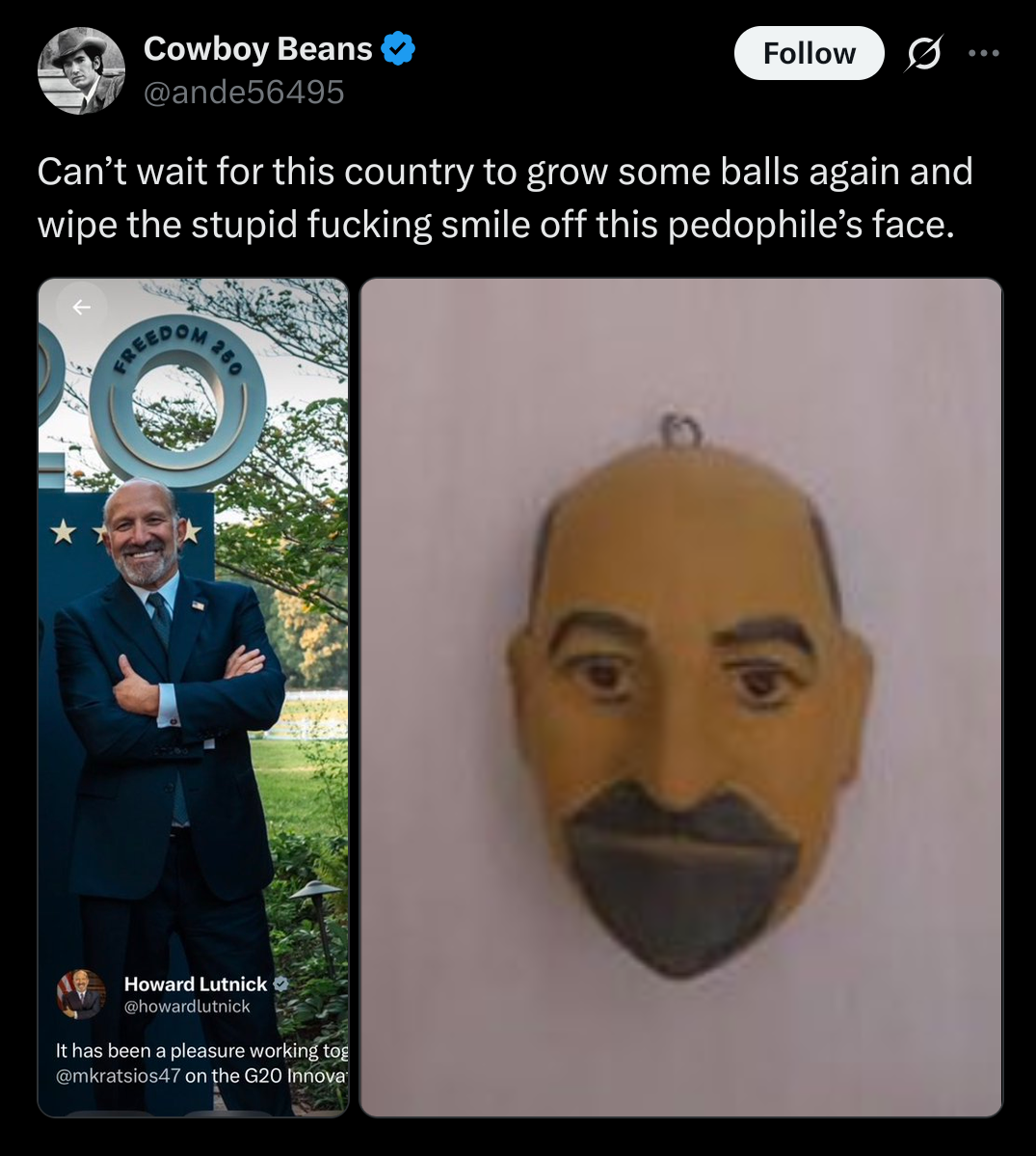Open the right image of the painted mask
This screenshot has height=1156, width=1036.
[x=680, y=697]
